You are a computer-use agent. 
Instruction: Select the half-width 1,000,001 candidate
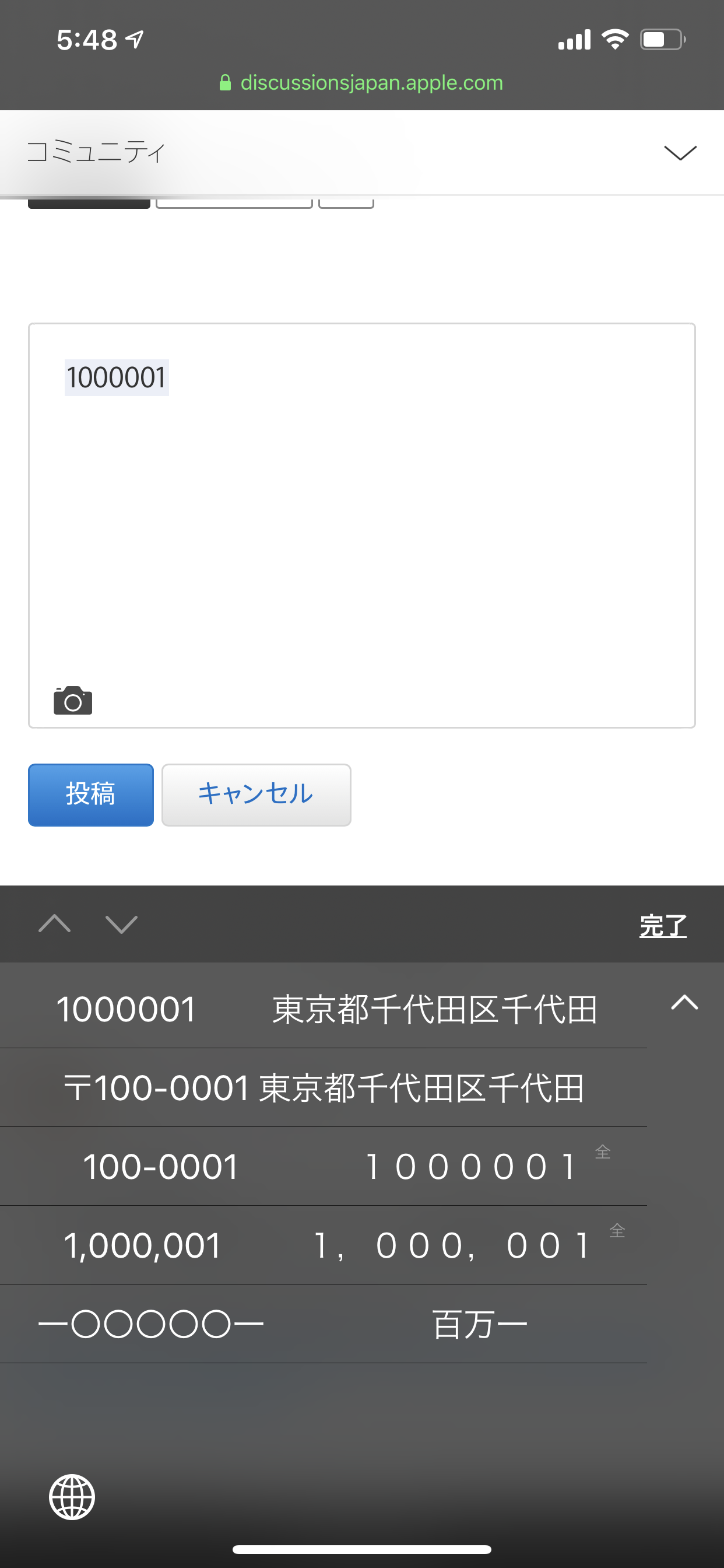pyautogui.click(x=142, y=1245)
